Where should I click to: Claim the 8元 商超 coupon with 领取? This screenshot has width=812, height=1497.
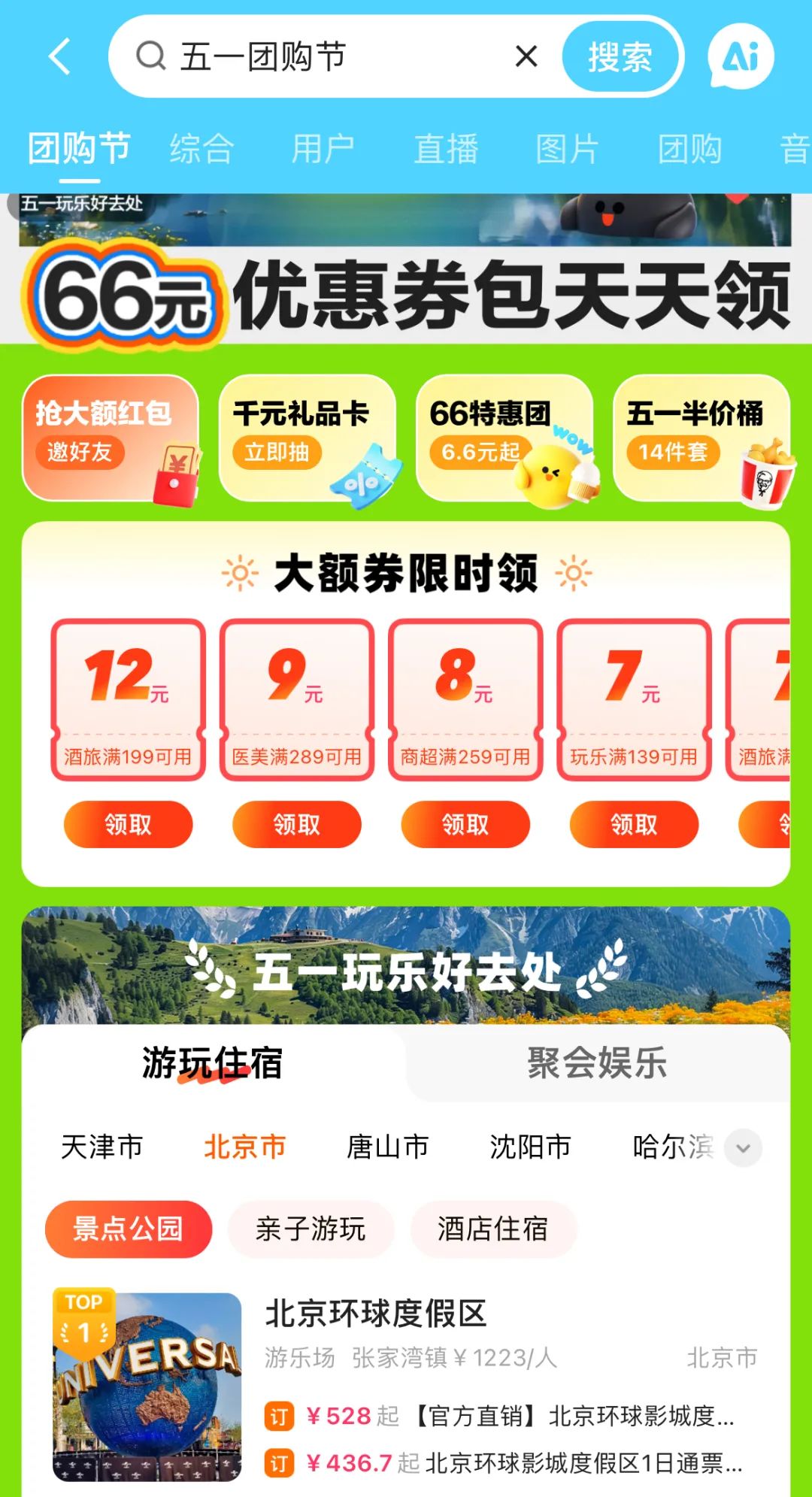pyautogui.click(x=465, y=825)
